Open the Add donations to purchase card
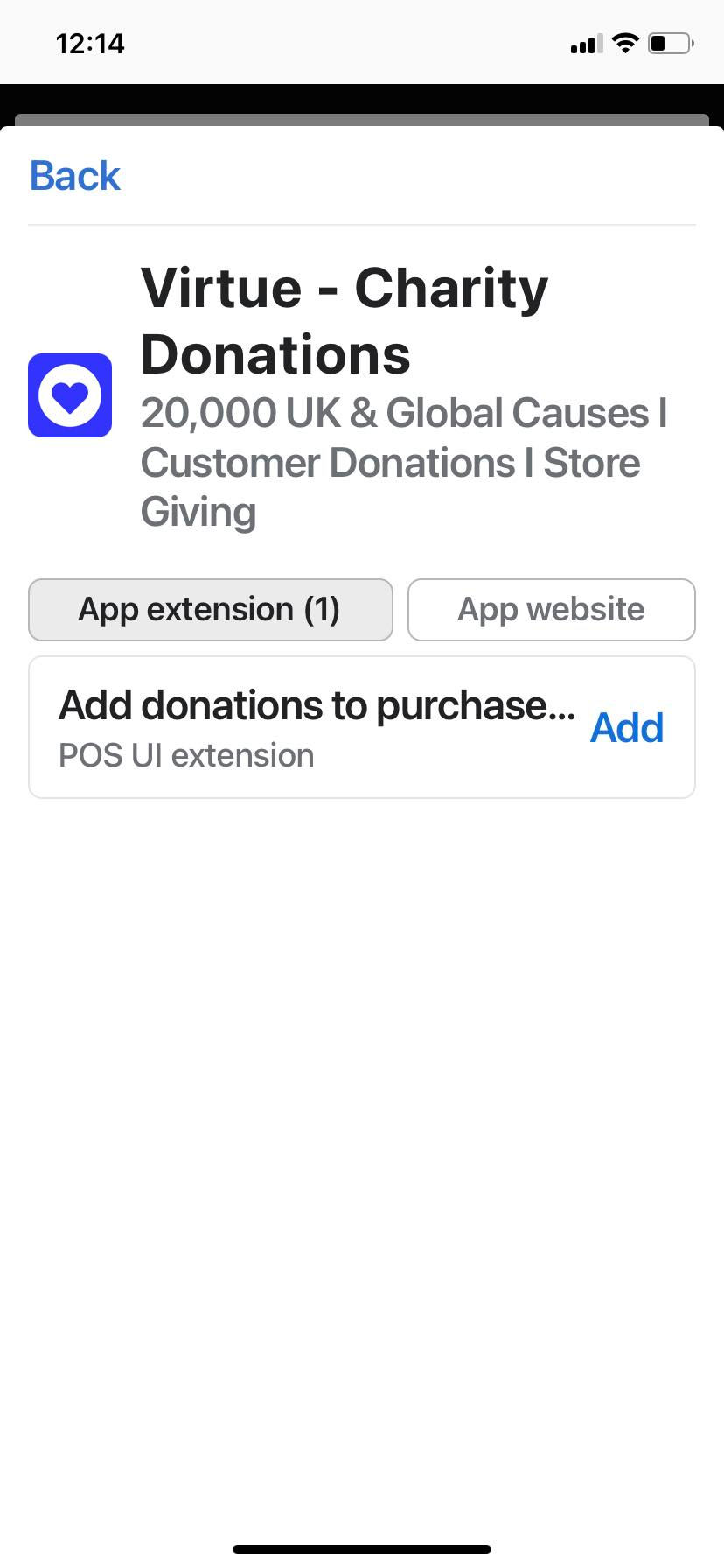 (362, 727)
